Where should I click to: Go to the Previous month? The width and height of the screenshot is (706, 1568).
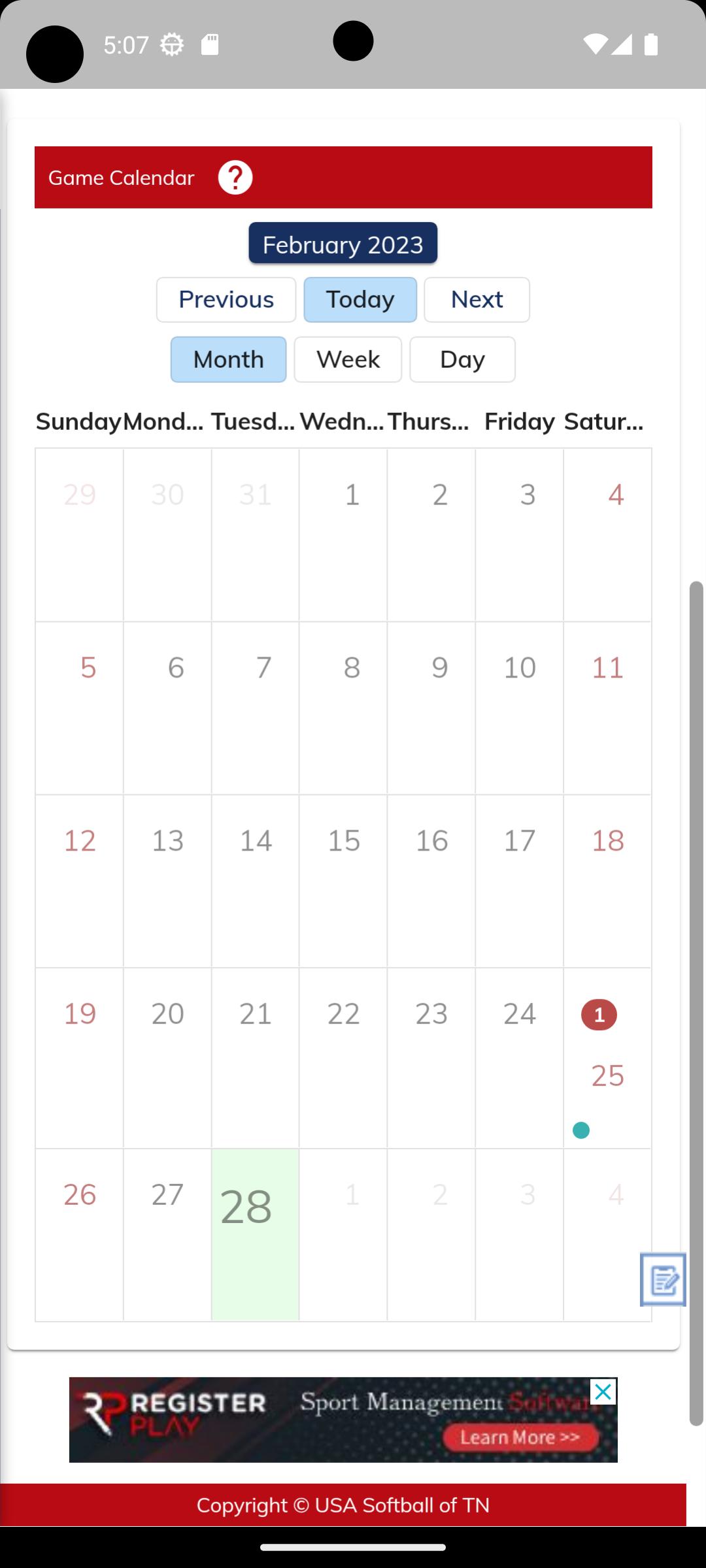pos(226,300)
